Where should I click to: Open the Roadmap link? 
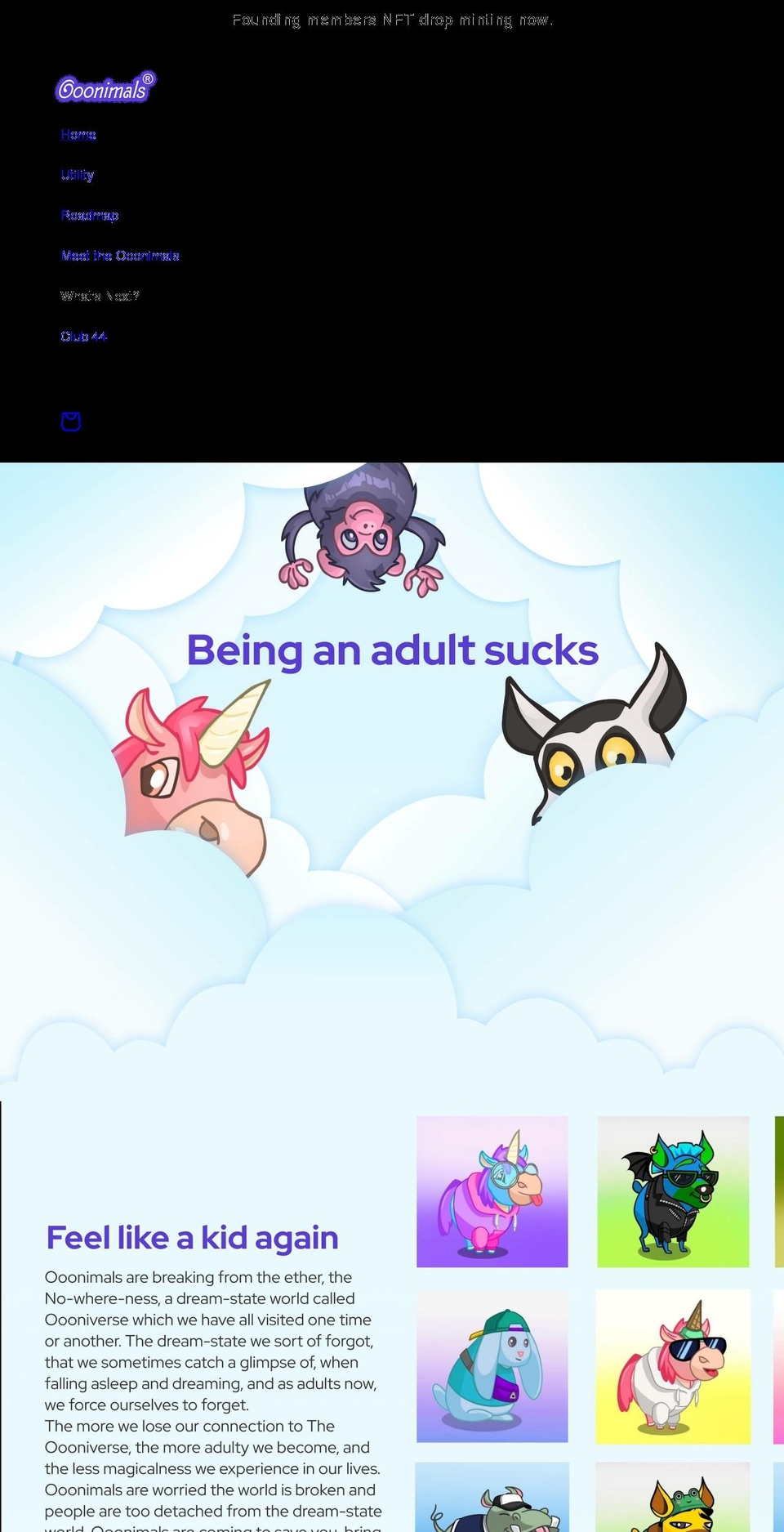click(90, 215)
